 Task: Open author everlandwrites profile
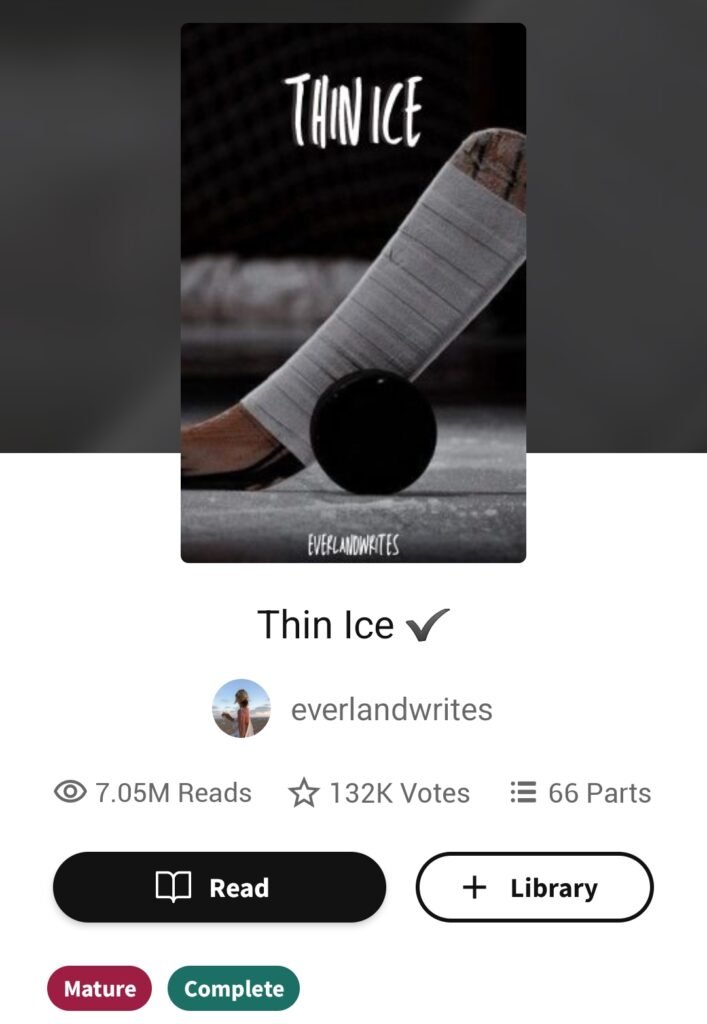pos(390,709)
